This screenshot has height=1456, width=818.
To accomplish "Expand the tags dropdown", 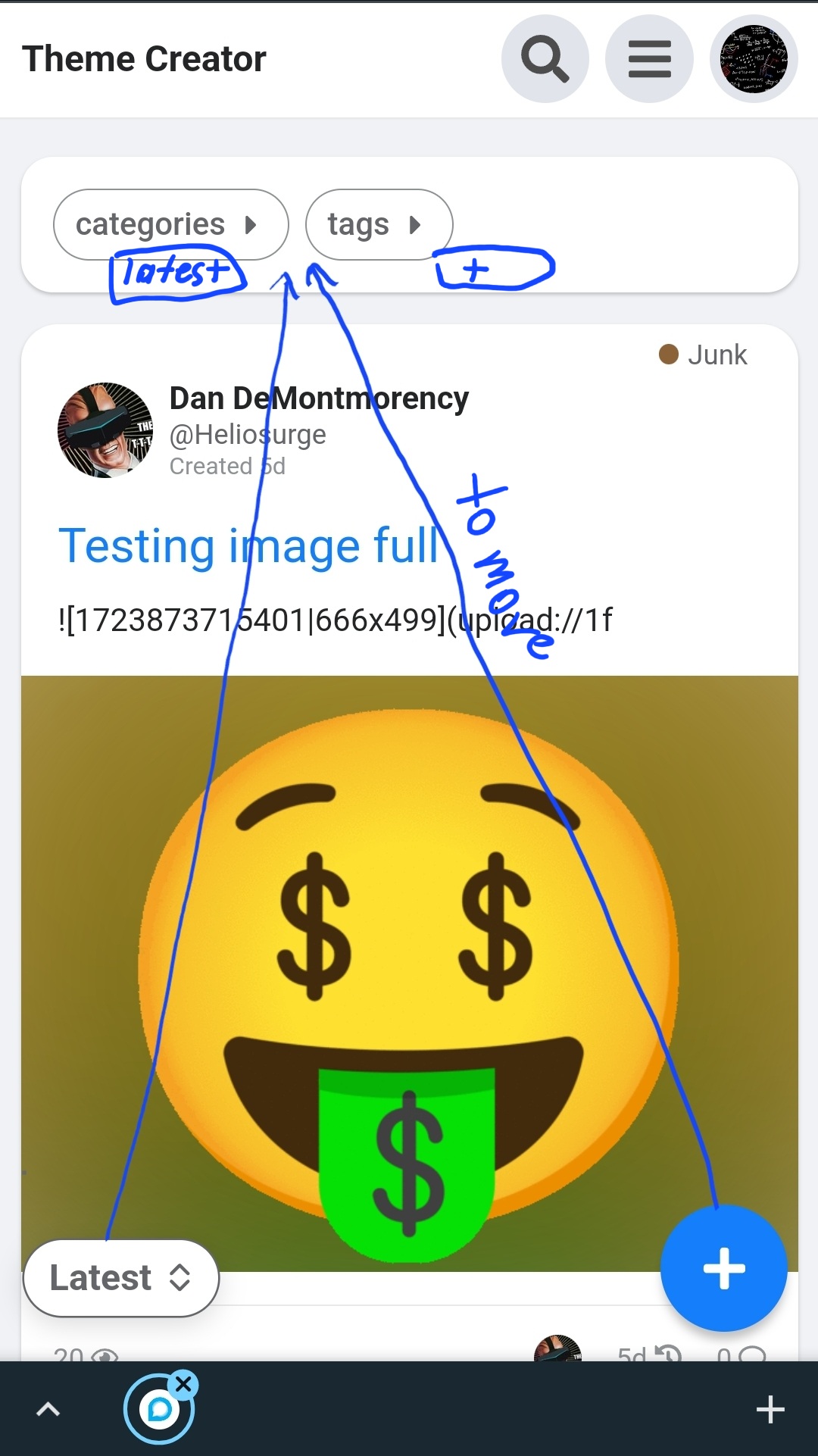I will (x=378, y=224).
